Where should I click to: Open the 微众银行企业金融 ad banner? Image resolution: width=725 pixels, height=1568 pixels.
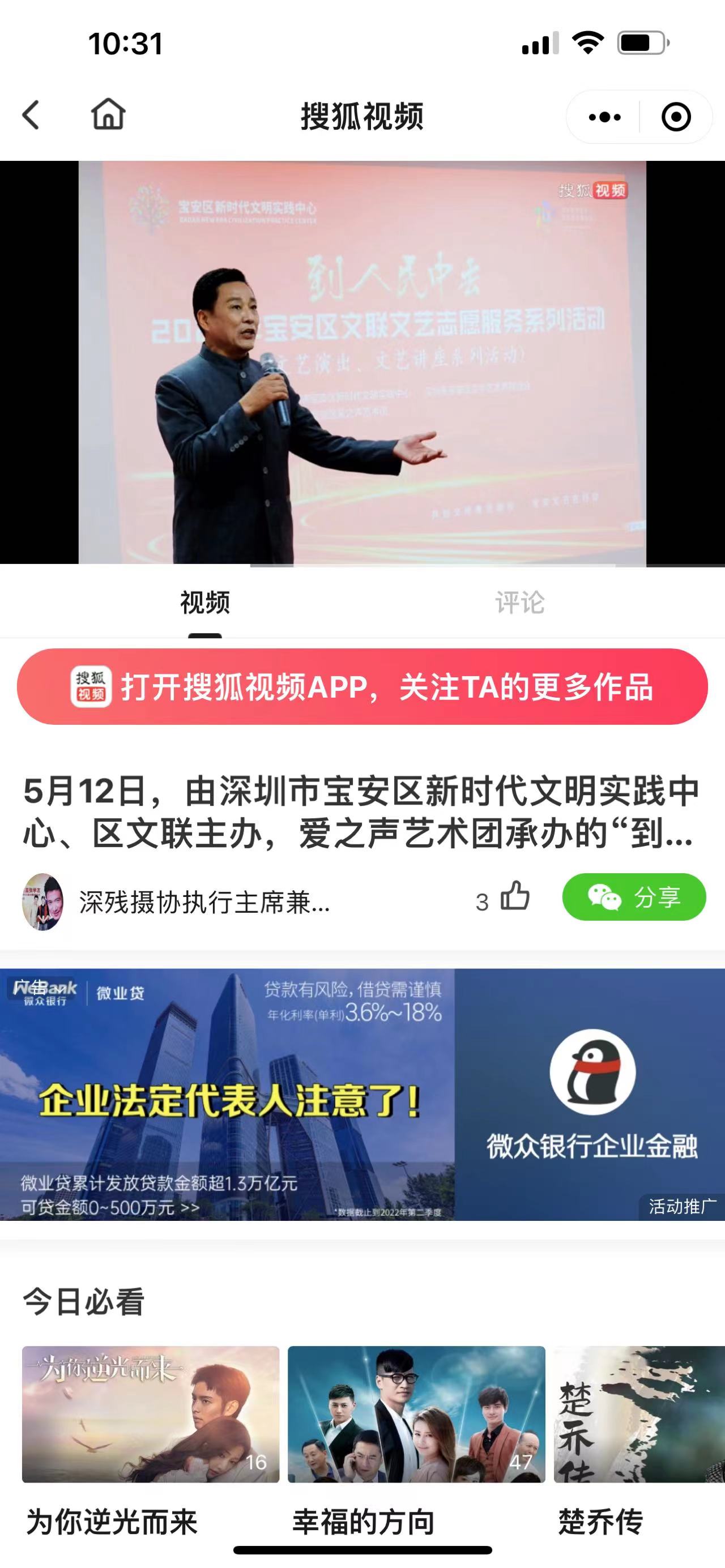[x=362, y=1095]
